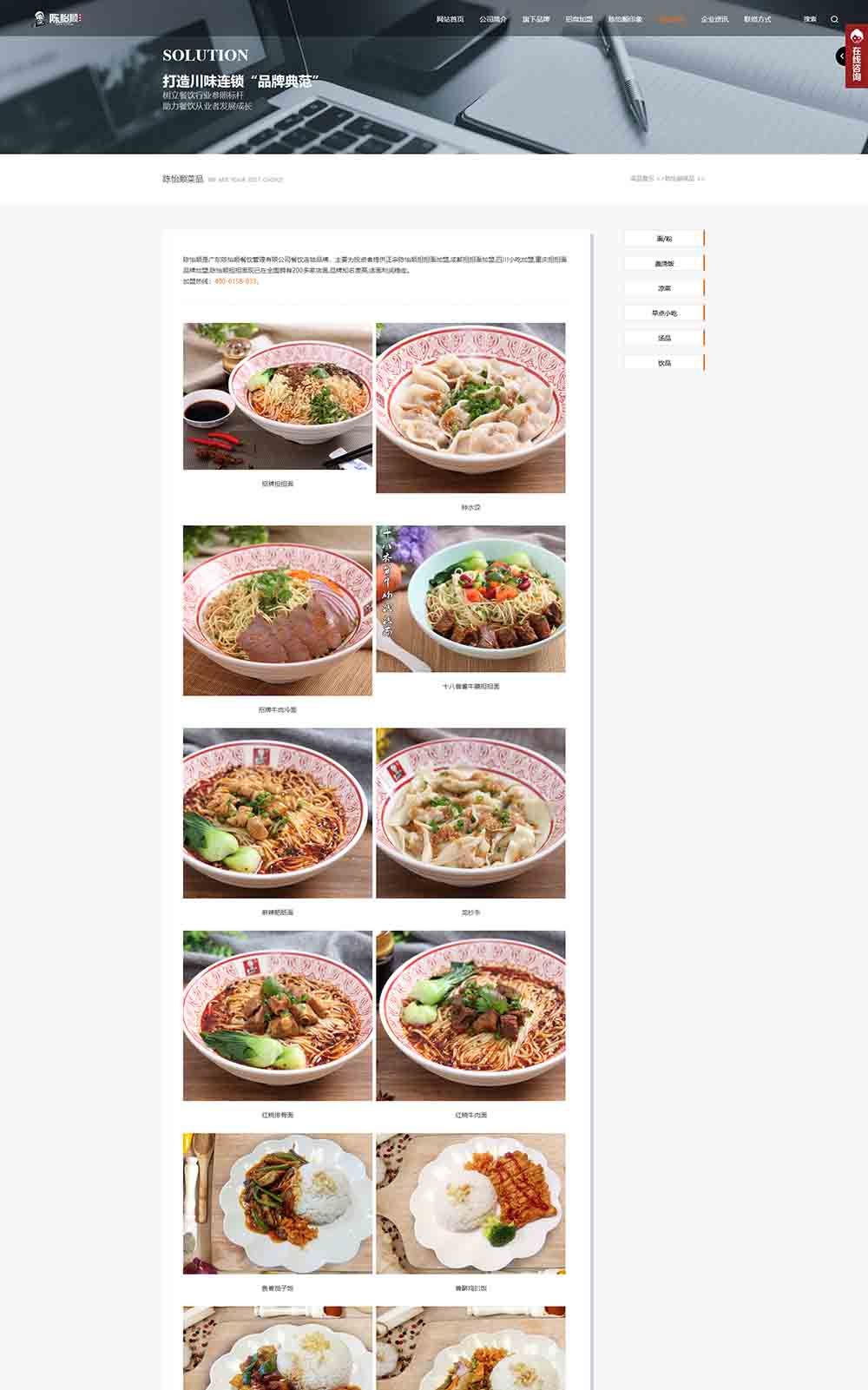Open the 汤品 category

[664, 338]
